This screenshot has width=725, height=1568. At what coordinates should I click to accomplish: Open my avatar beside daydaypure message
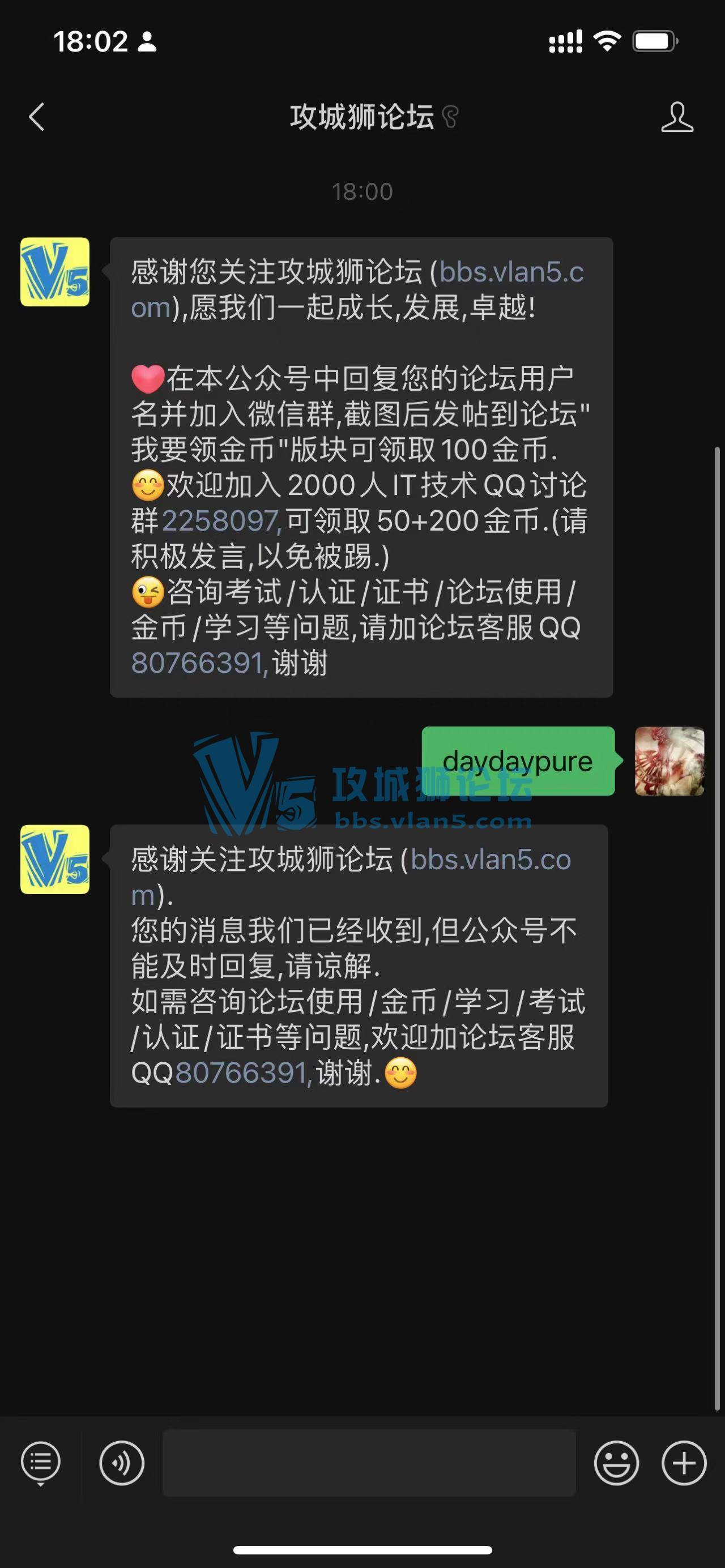coord(669,761)
